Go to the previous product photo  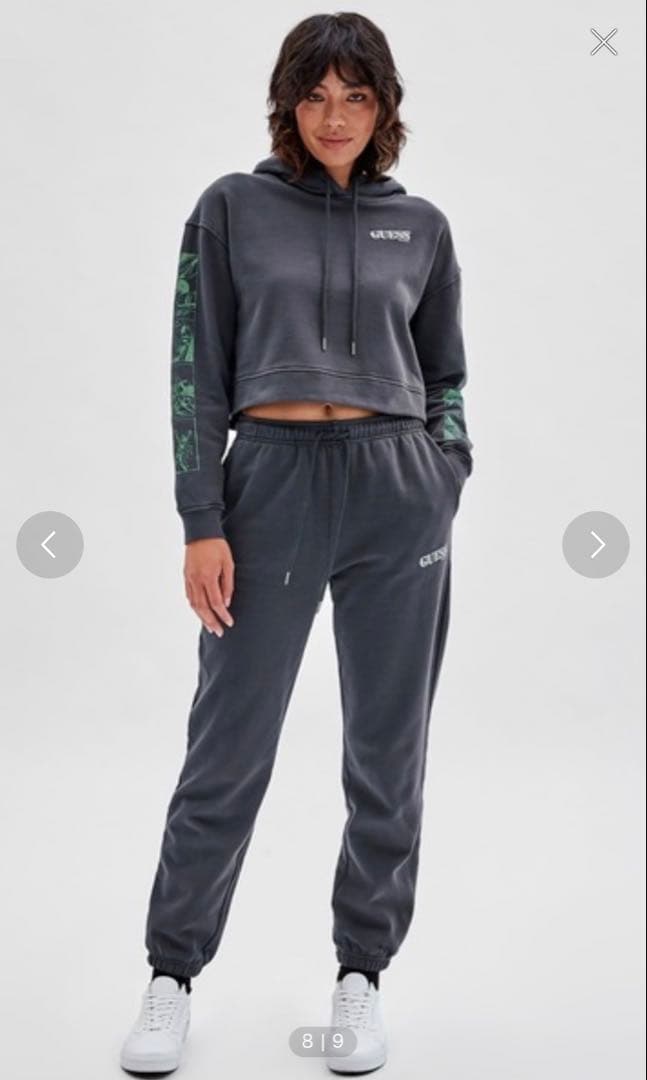[x=50, y=544]
